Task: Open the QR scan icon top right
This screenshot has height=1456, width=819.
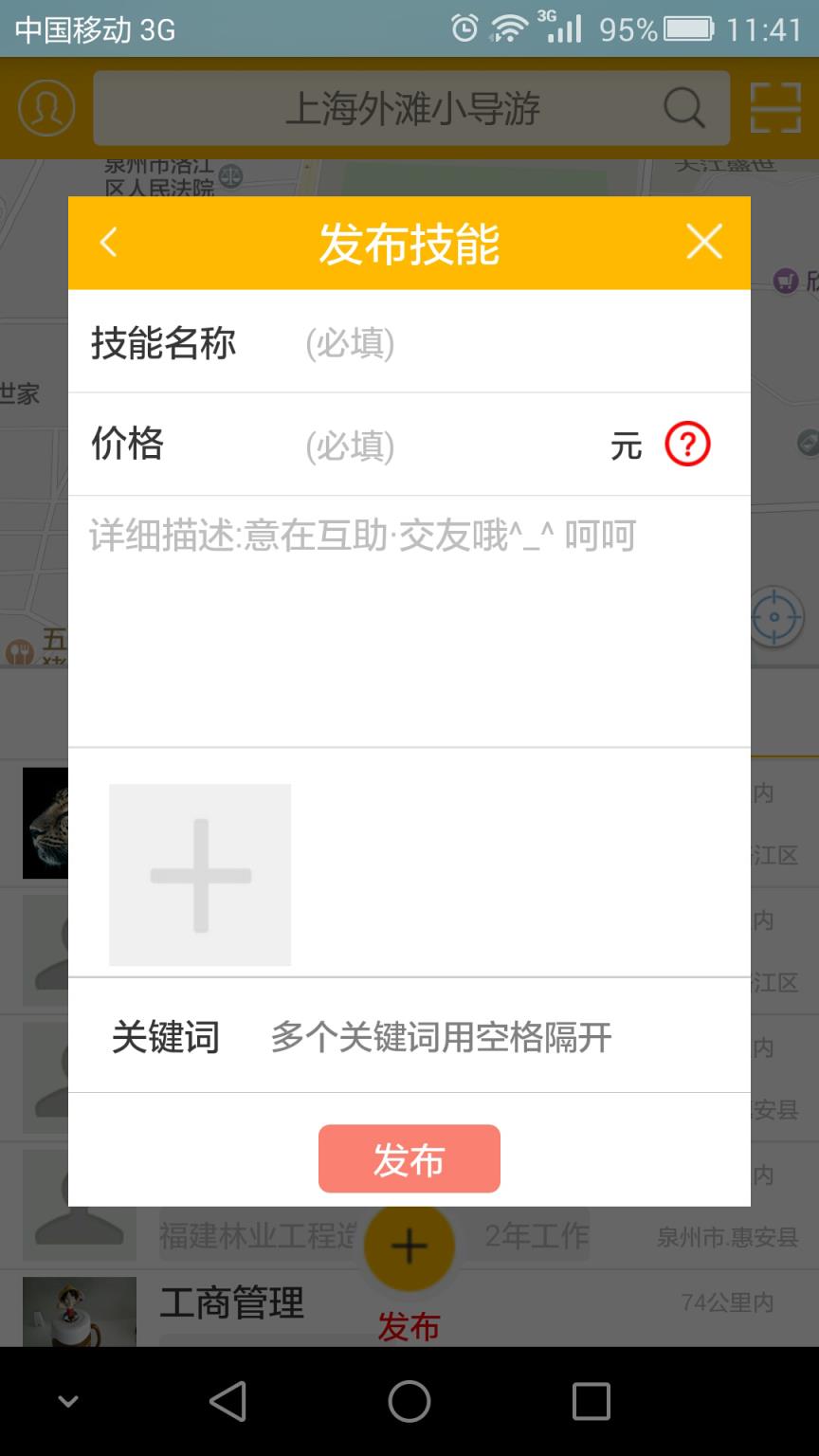Action: point(774,108)
